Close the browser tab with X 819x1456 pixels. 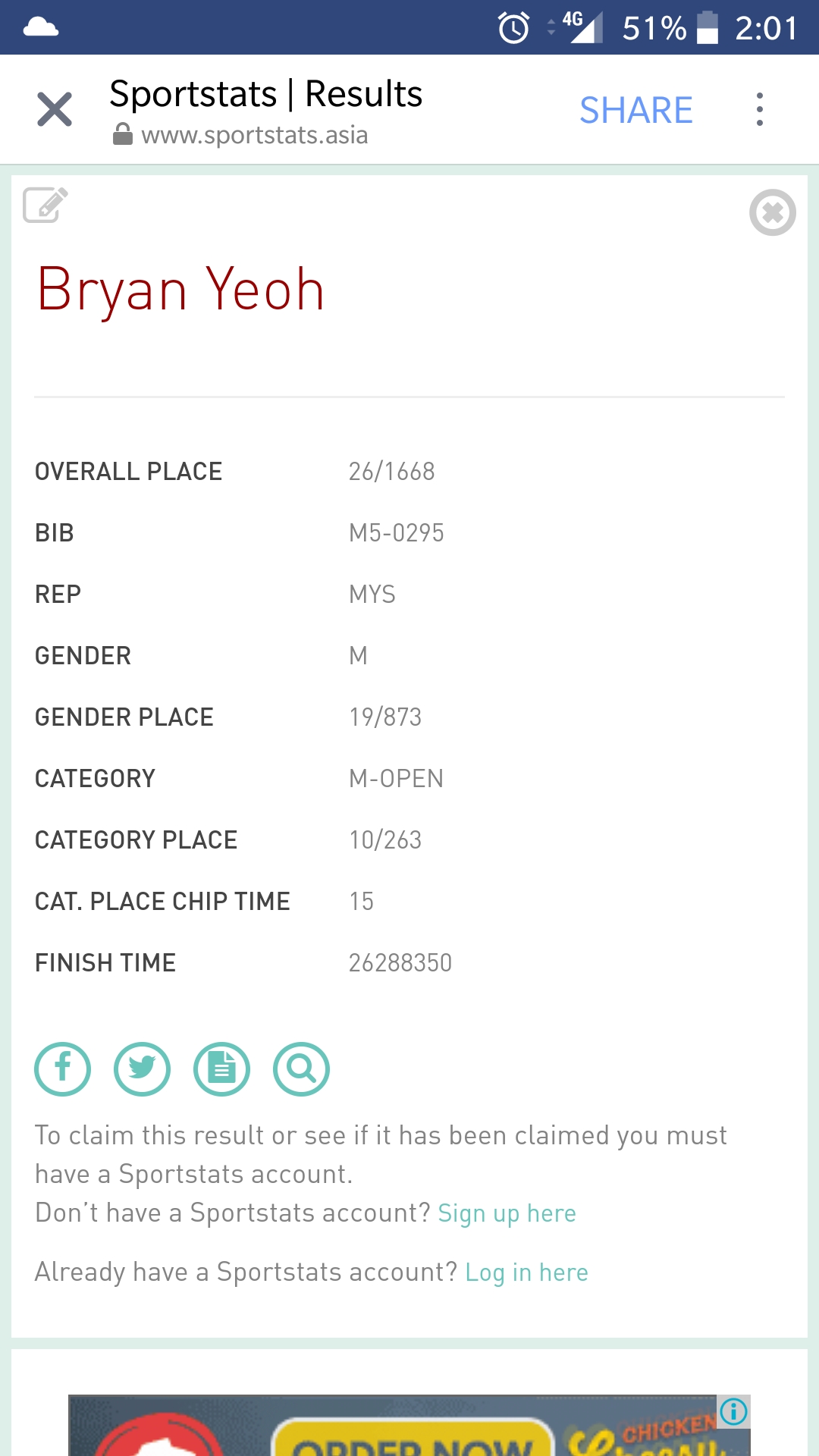point(55,109)
